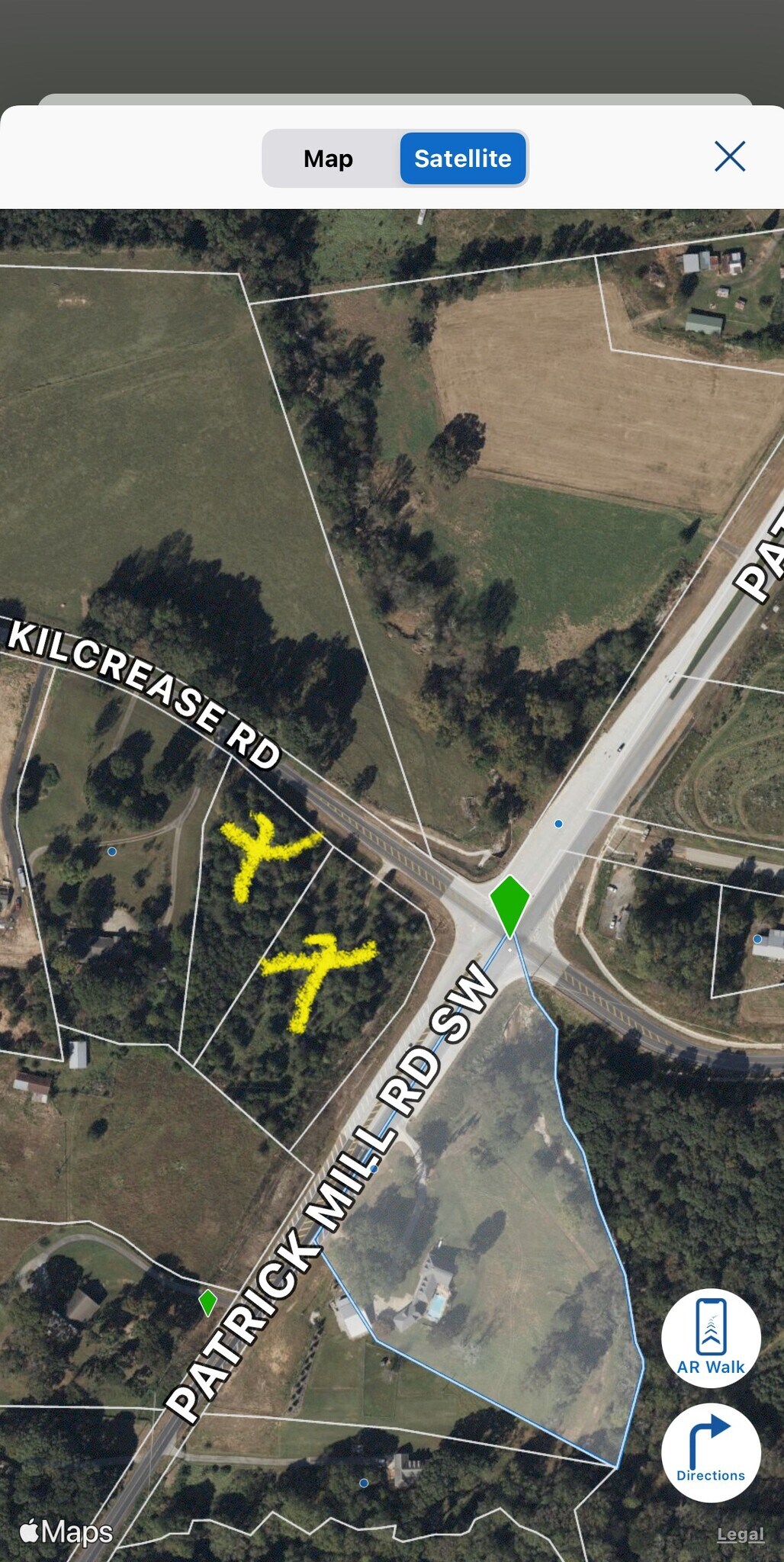Tap the blue dot marker above the intersection

tap(557, 824)
